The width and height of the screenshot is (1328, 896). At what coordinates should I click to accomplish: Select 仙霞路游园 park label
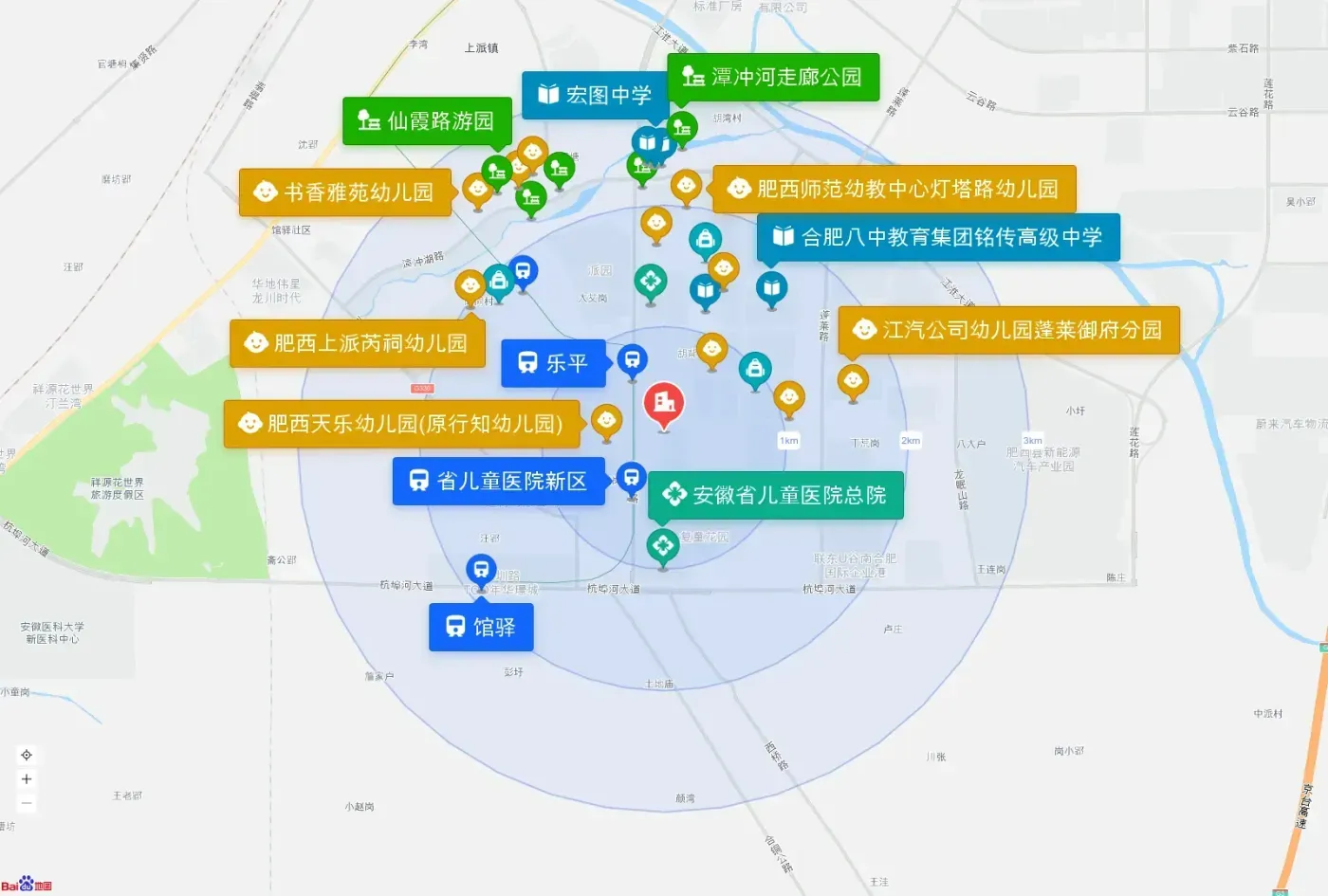(x=427, y=121)
